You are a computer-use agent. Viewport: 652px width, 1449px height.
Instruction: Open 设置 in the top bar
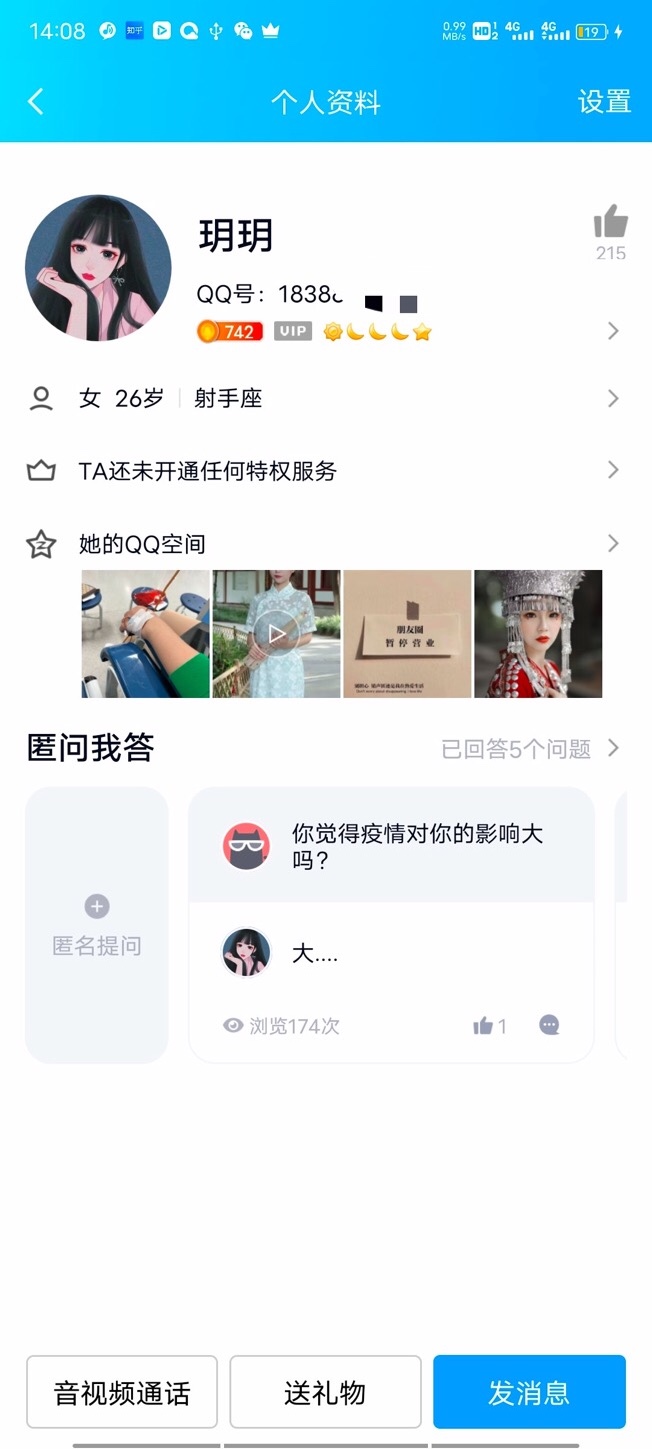604,101
